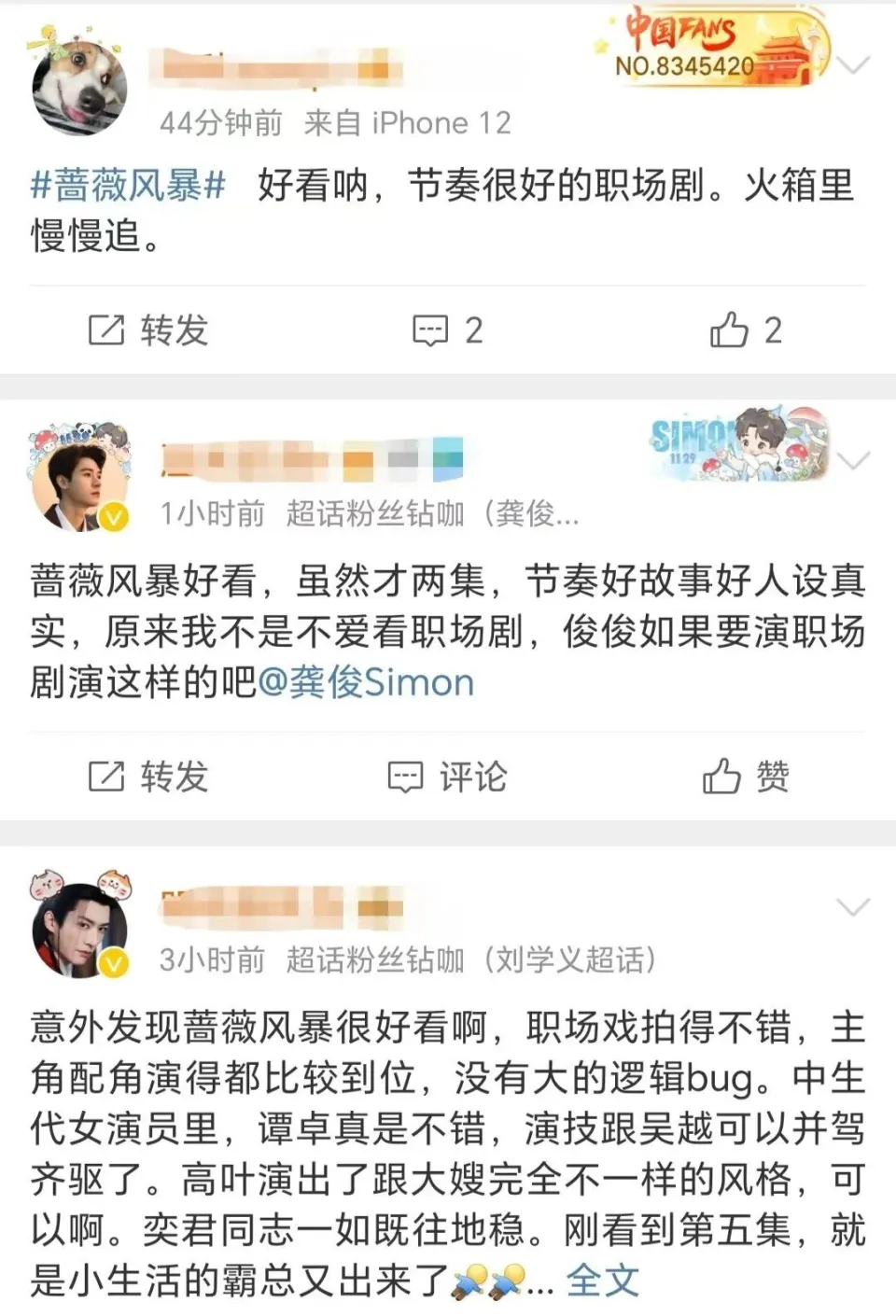Like the post posted 44分钟前
The width and height of the screenshot is (896, 1316).
tap(745, 330)
